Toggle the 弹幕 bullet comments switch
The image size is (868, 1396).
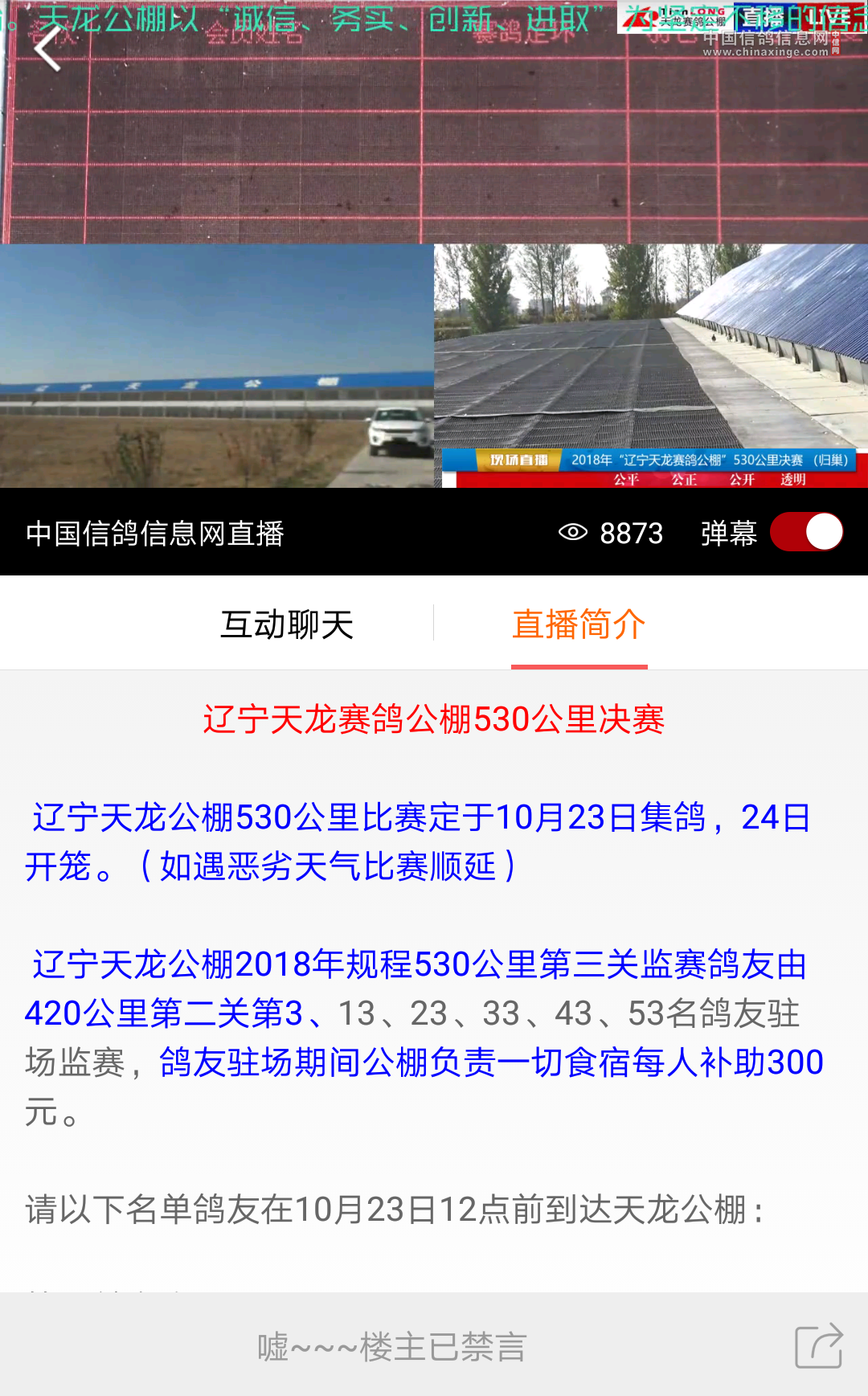pyautogui.click(x=806, y=532)
